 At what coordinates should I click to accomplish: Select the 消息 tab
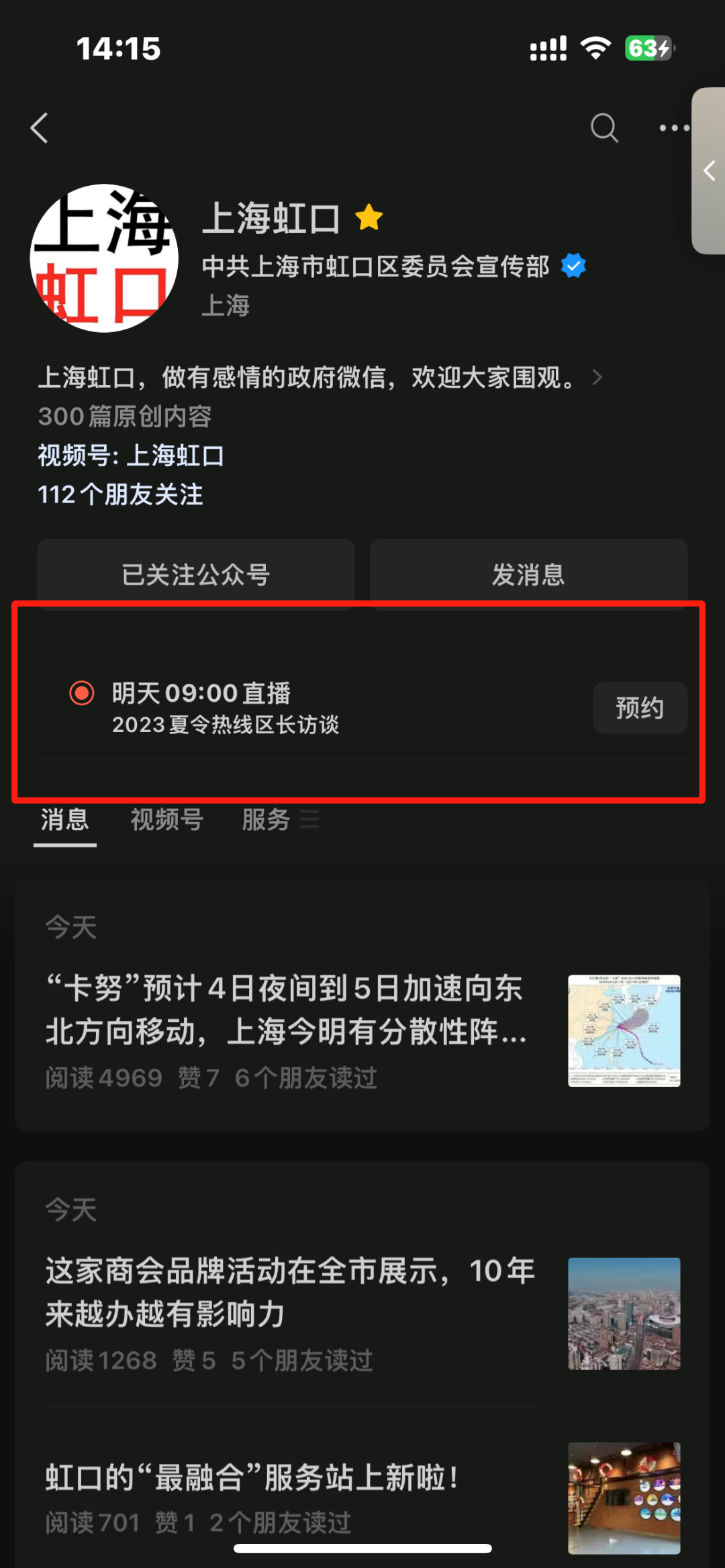64,820
